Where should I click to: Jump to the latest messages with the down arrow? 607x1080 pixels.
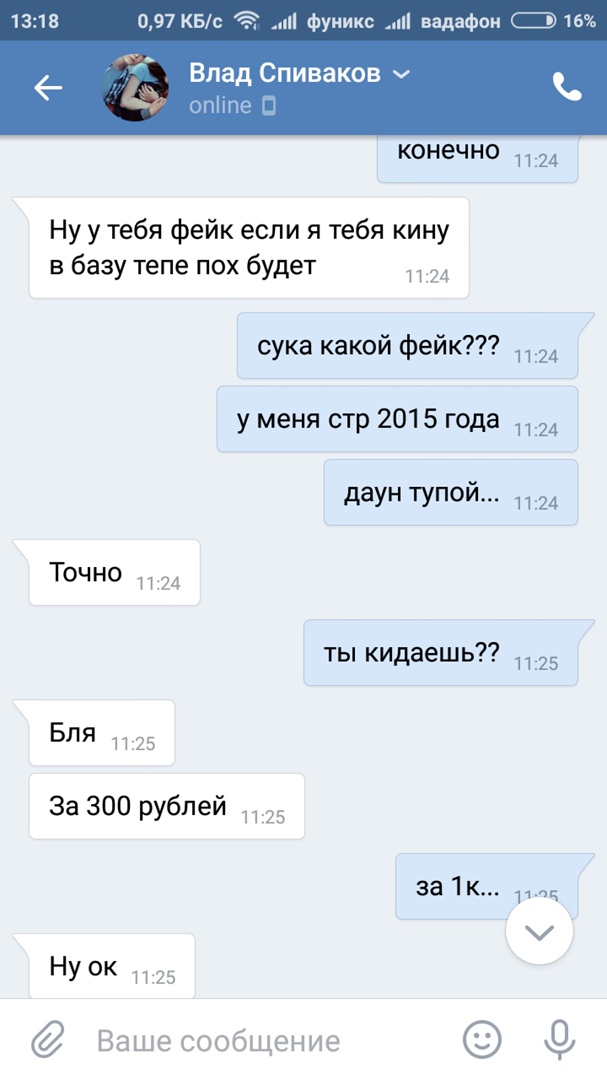(539, 932)
